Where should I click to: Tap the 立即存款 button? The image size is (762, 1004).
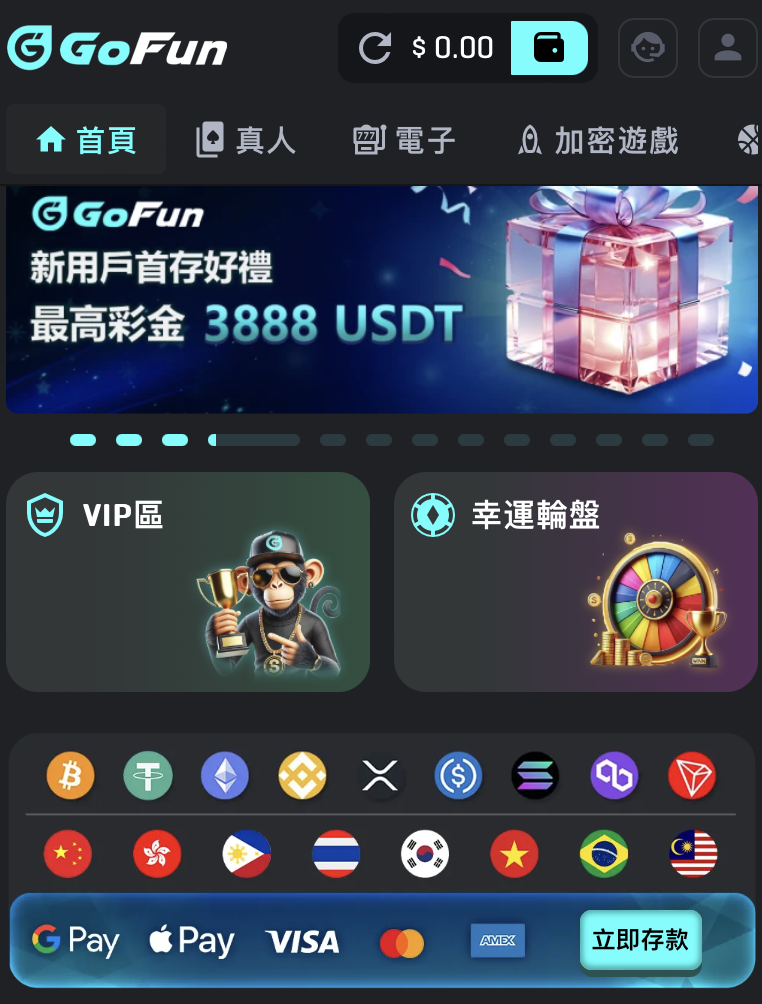pos(640,940)
